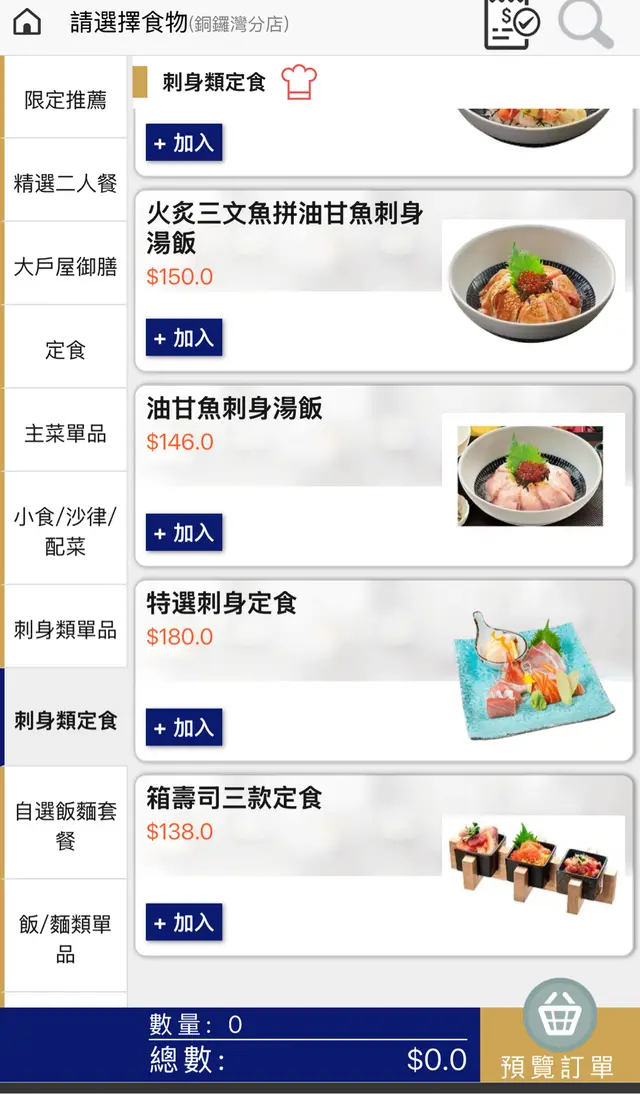Open 飯/麵類單品 category
This screenshot has height=1094, width=640.
pos(65,938)
